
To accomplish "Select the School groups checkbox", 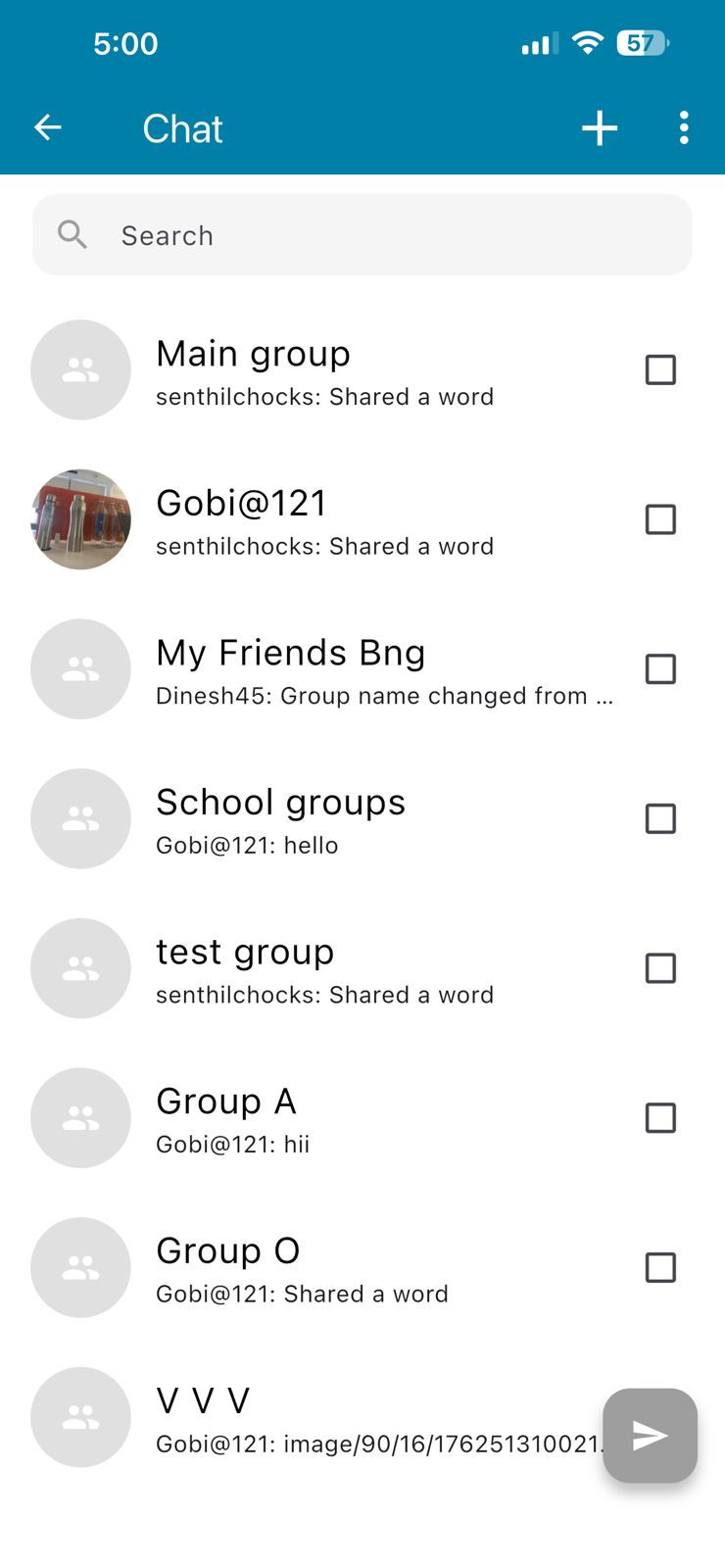I will [660, 818].
